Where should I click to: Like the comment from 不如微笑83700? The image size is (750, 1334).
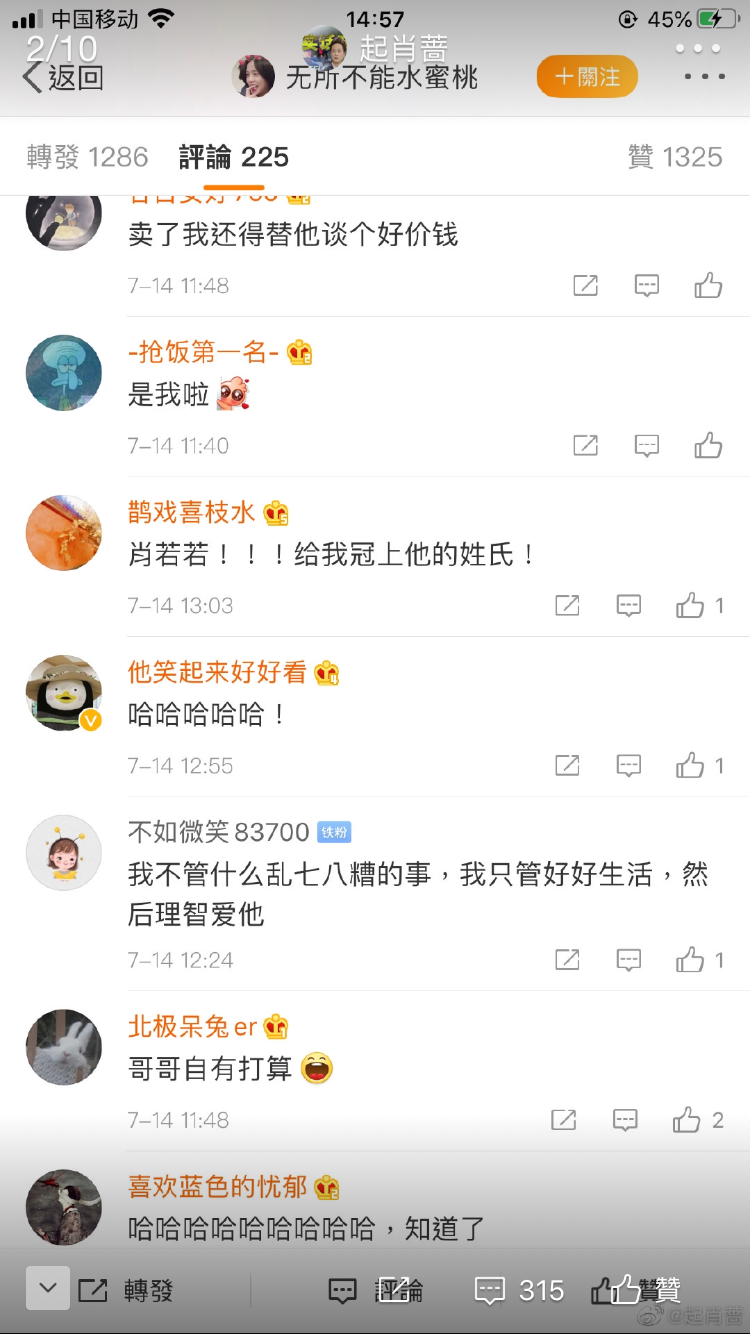click(x=691, y=960)
